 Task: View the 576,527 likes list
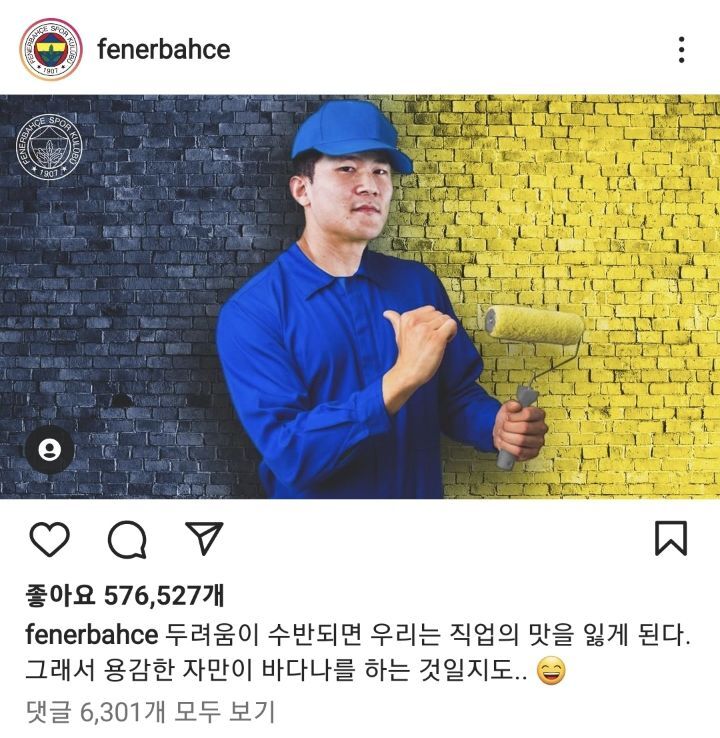tap(125, 596)
